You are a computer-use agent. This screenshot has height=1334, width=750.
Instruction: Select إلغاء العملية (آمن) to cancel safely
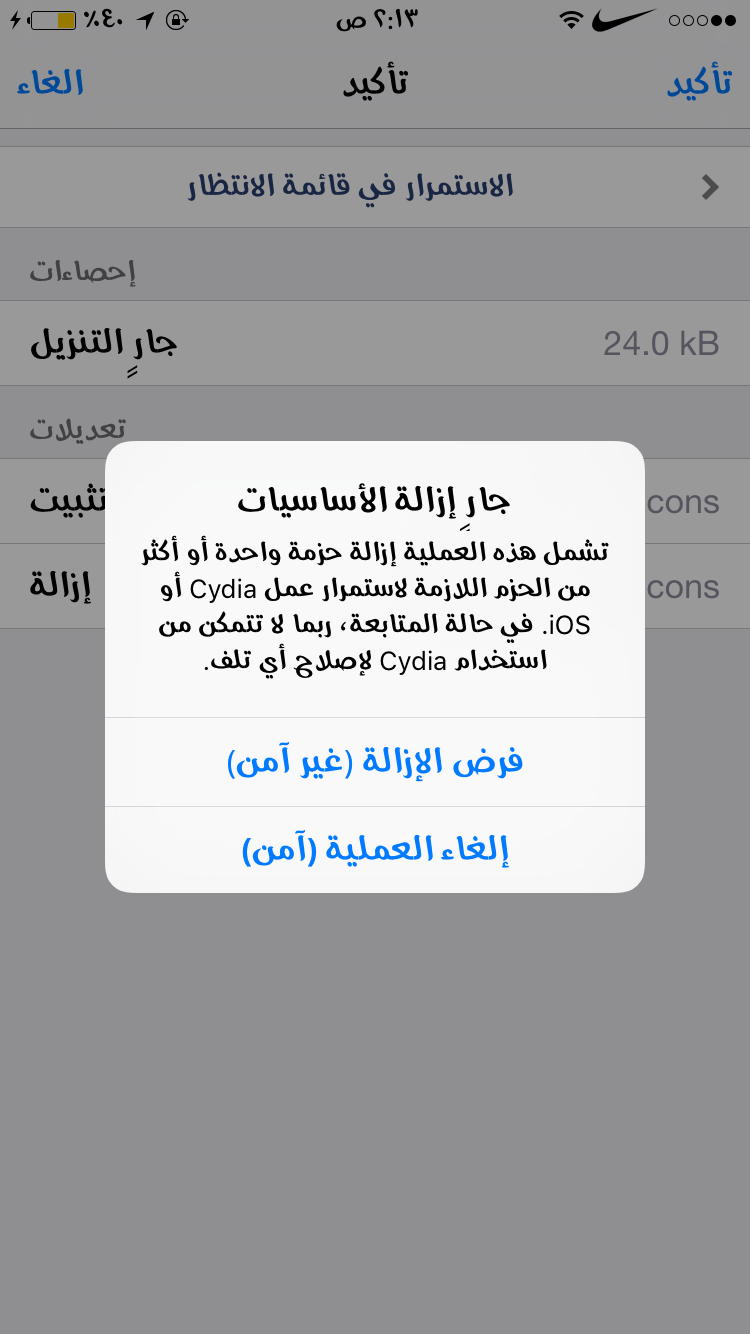[375, 850]
